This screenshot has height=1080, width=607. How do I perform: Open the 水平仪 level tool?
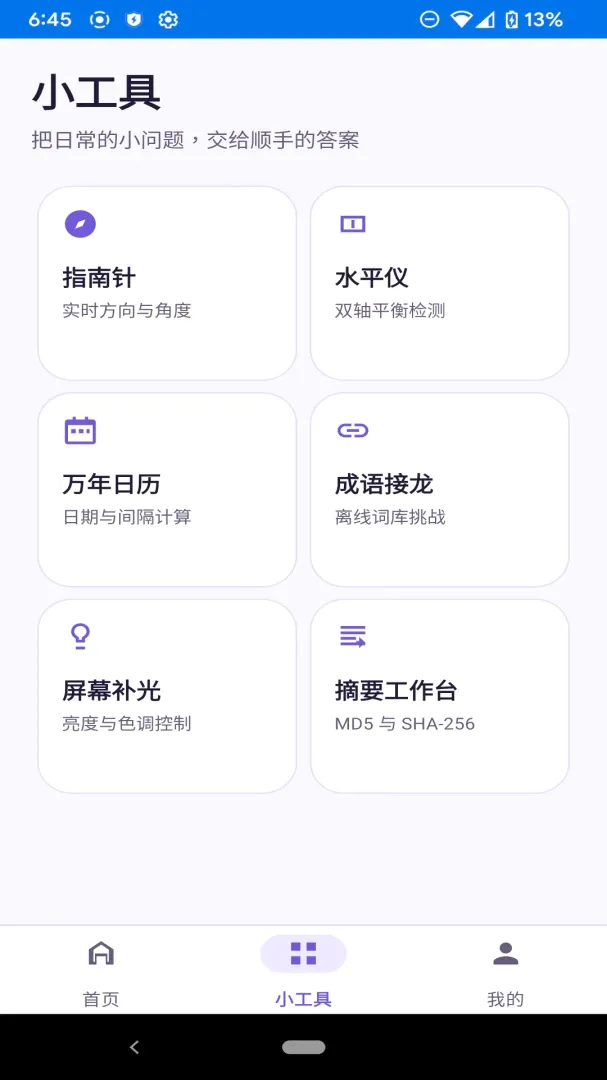(x=440, y=283)
